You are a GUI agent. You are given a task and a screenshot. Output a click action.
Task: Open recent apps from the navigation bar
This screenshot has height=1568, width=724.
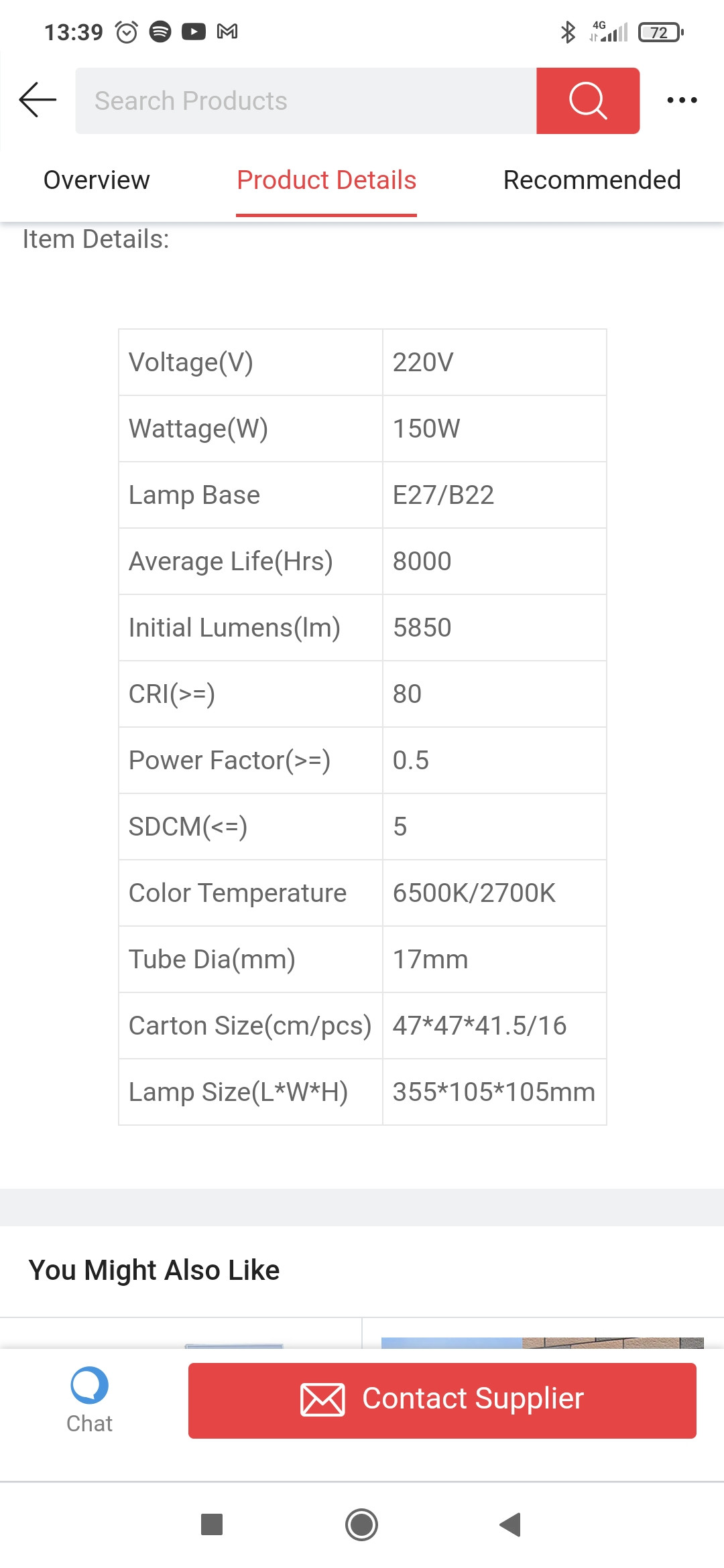click(x=212, y=1524)
